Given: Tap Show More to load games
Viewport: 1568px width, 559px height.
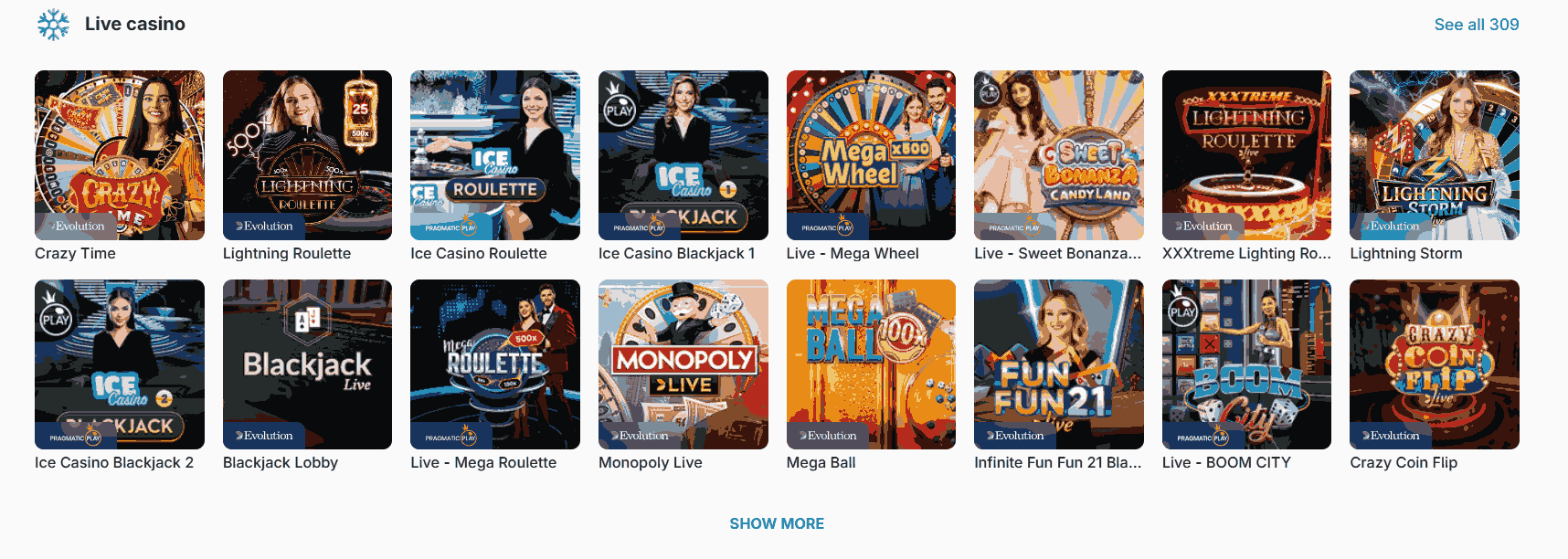Looking at the screenshot, I should click(x=777, y=523).
